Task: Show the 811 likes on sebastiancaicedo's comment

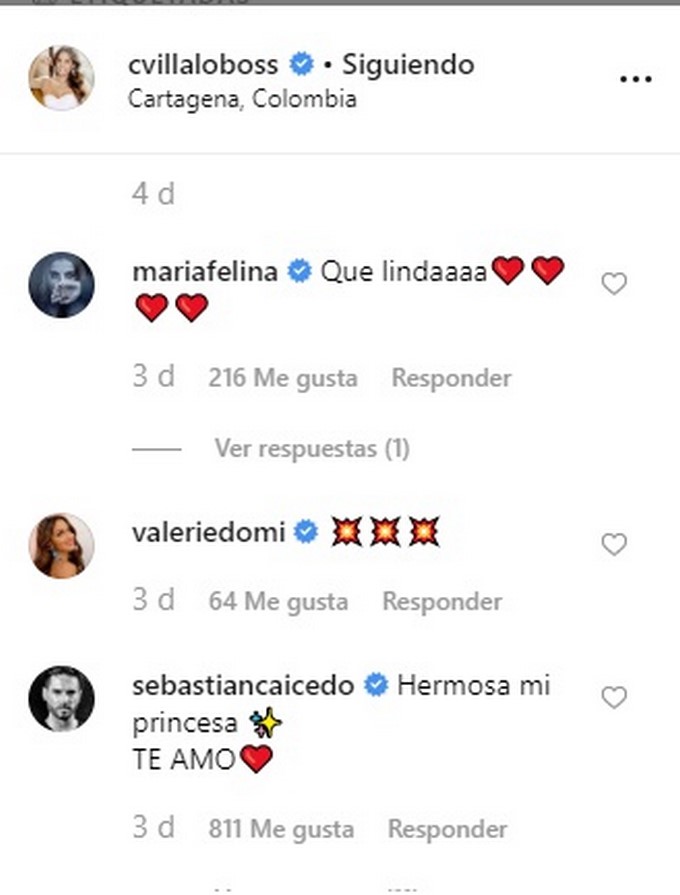Action: (x=281, y=829)
